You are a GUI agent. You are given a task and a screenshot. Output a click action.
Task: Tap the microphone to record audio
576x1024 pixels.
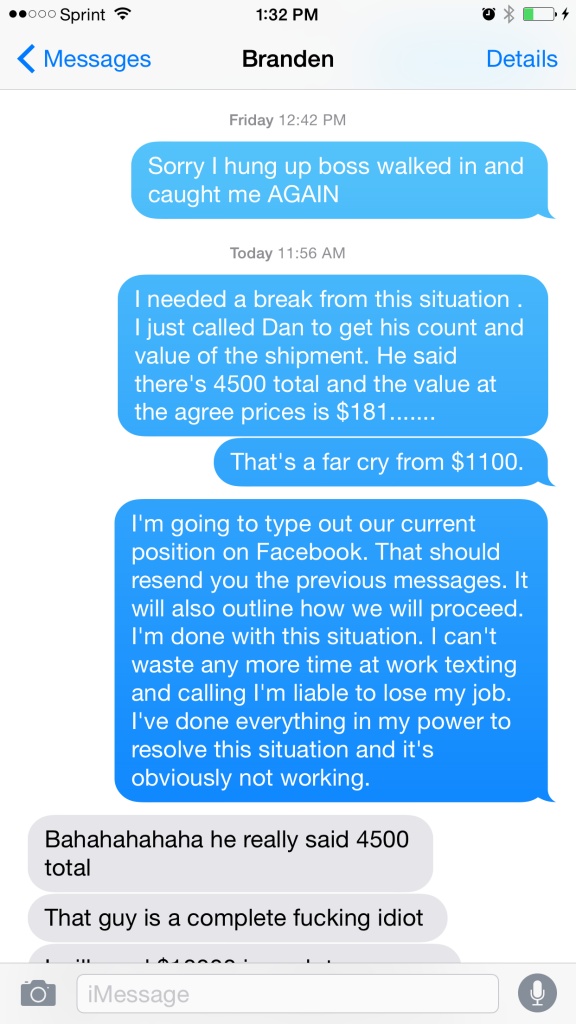coord(537,993)
